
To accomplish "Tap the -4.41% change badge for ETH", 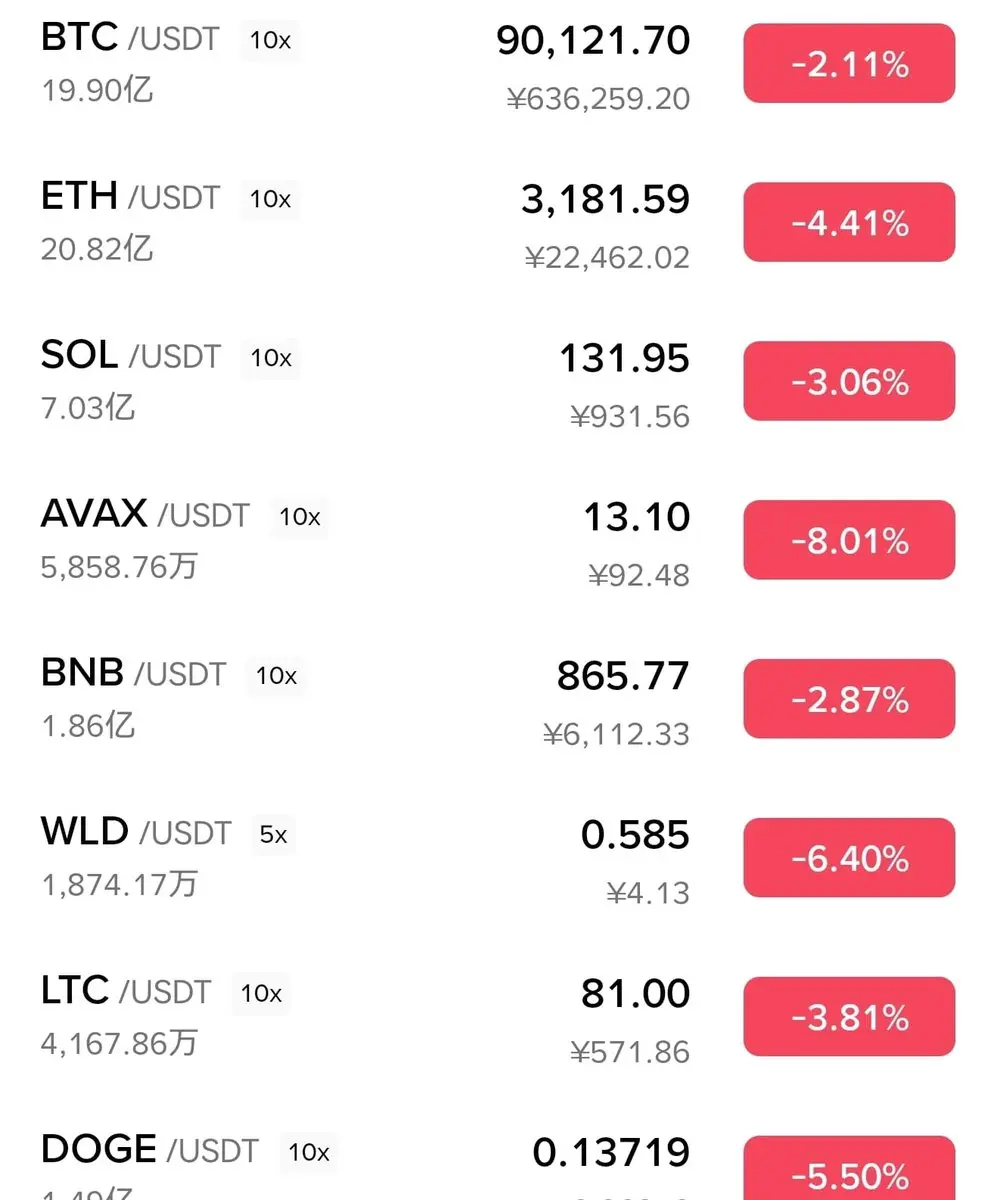I will click(x=849, y=222).
